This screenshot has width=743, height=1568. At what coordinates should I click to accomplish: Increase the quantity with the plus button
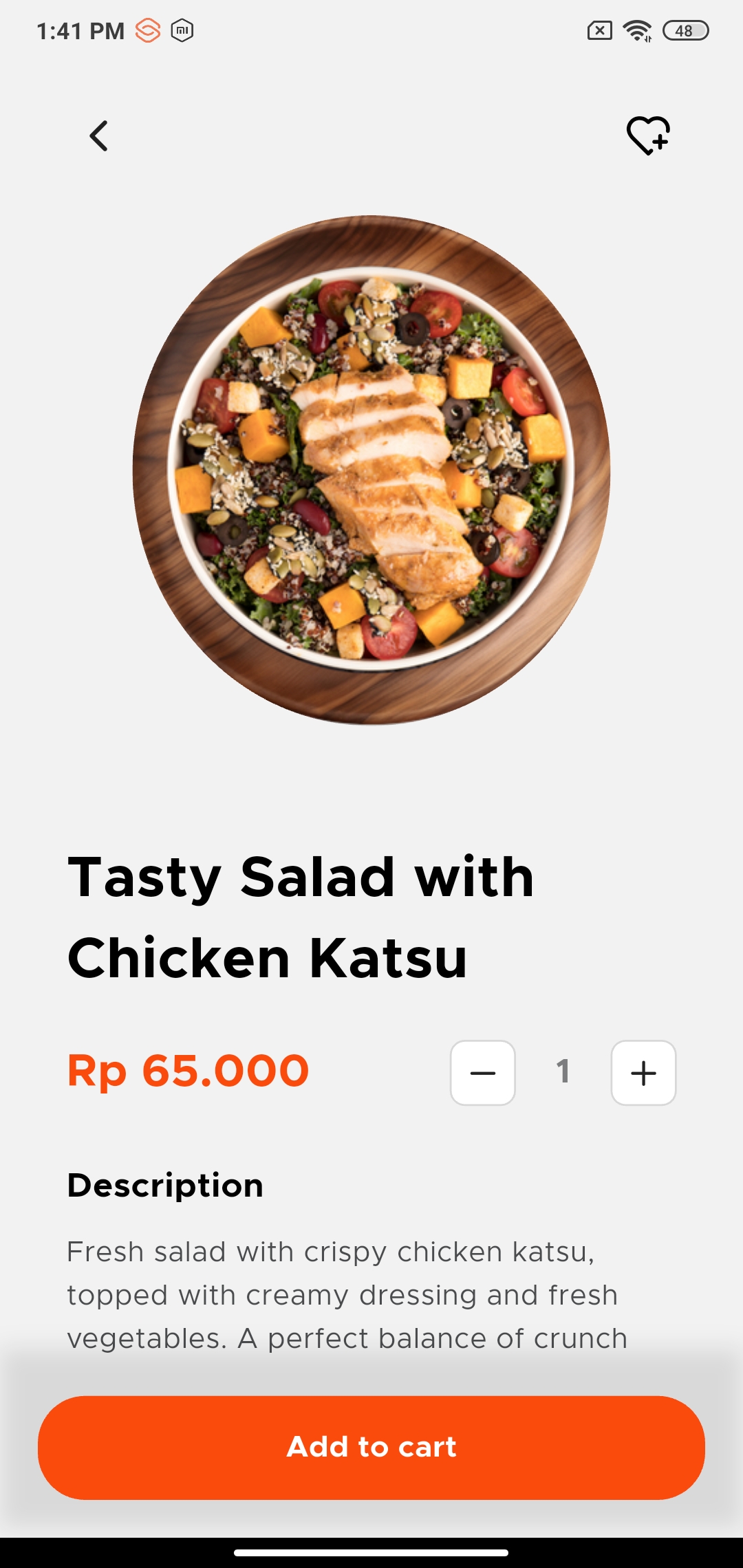coord(643,1073)
